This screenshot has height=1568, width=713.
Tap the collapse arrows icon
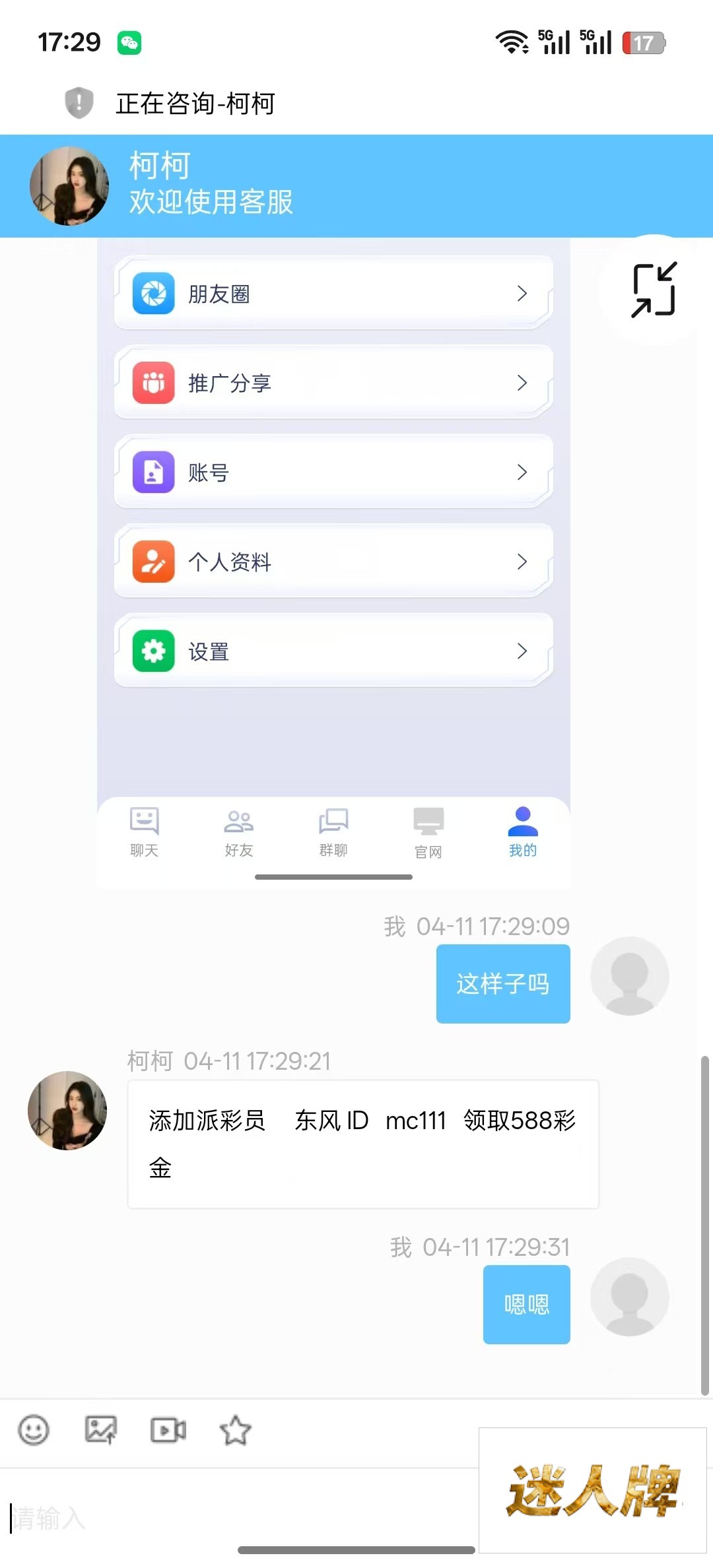[x=654, y=290]
